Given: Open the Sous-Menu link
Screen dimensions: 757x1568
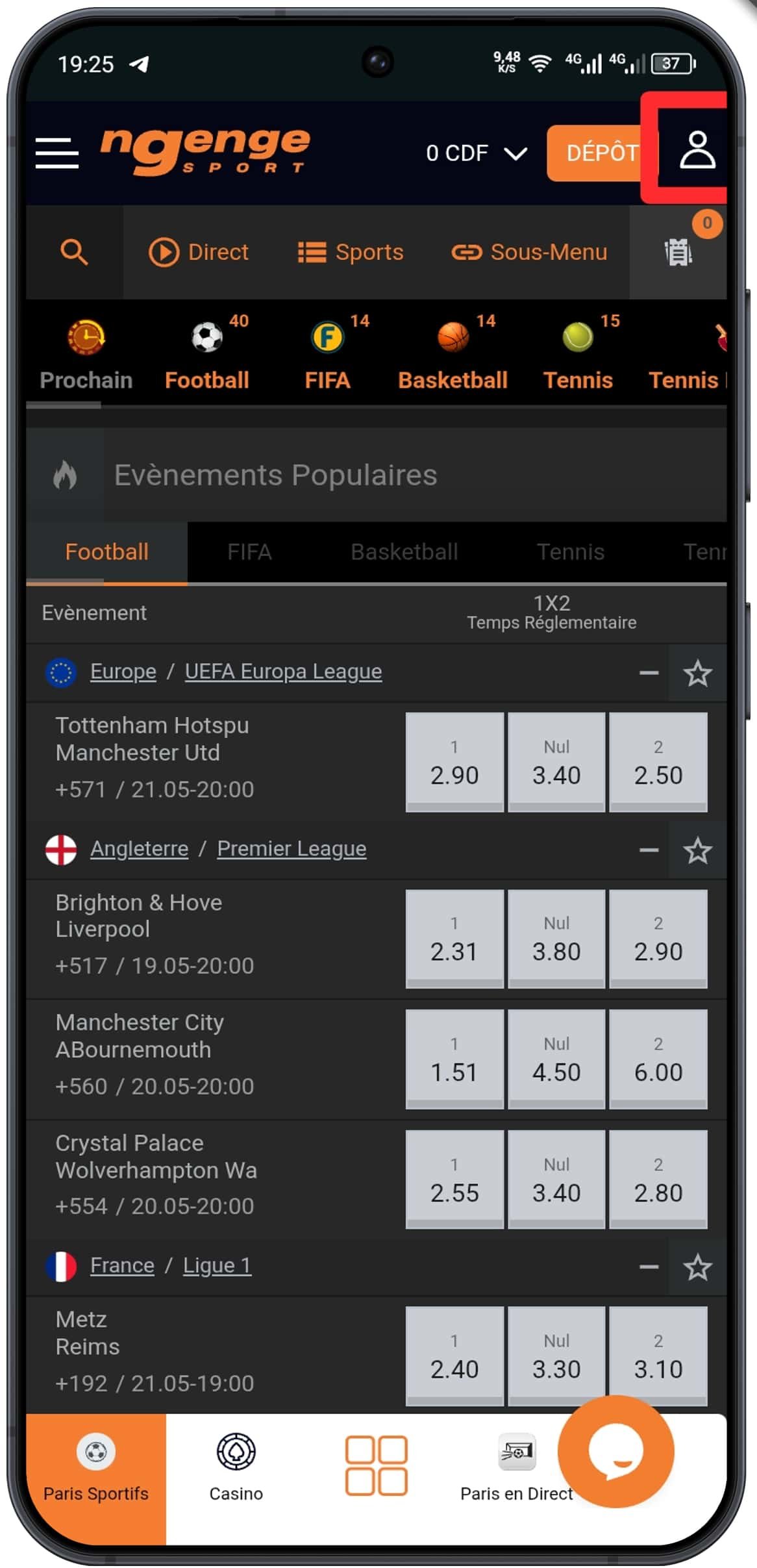Looking at the screenshot, I should tap(529, 252).
